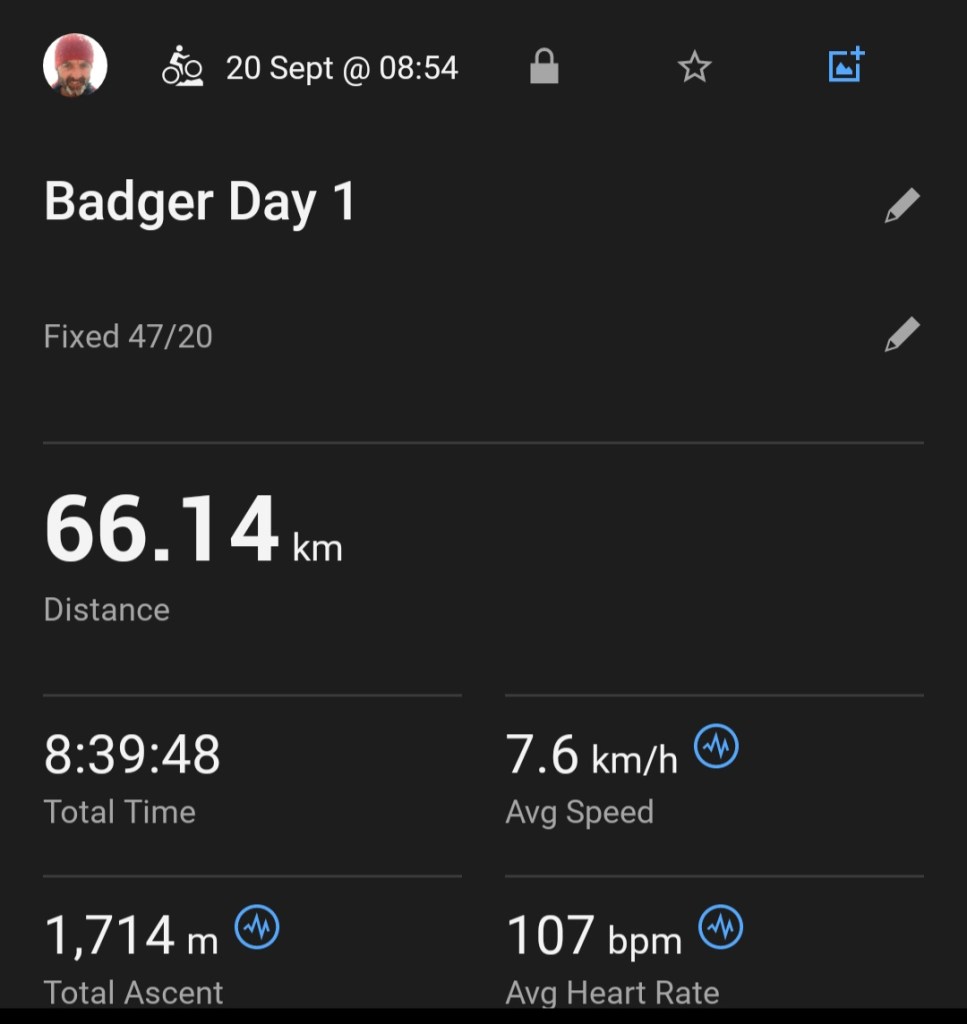Image resolution: width=967 pixels, height=1024 pixels.
Task: Change activity privacy via the lock icon
Action: click(x=544, y=68)
